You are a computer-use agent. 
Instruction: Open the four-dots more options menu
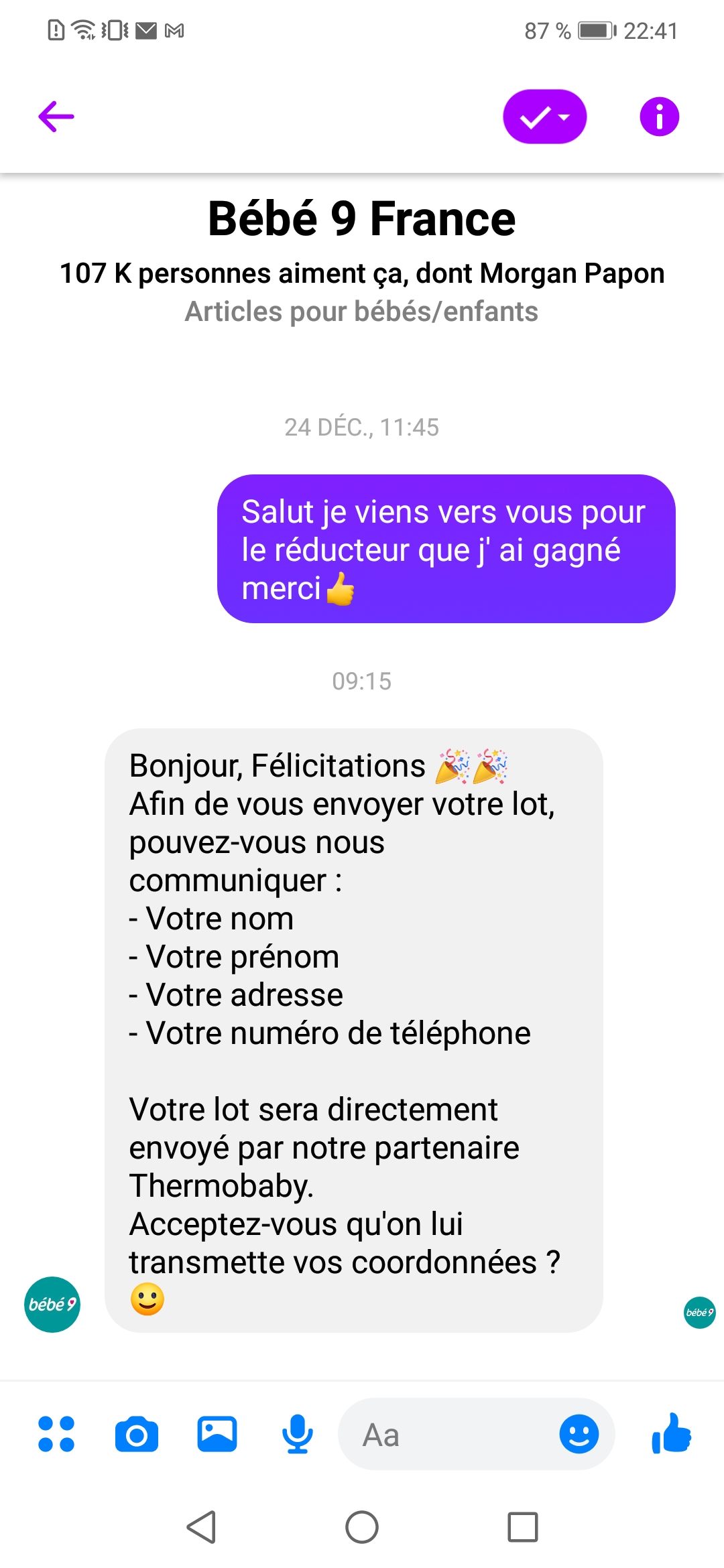[x=56, y=1434]
